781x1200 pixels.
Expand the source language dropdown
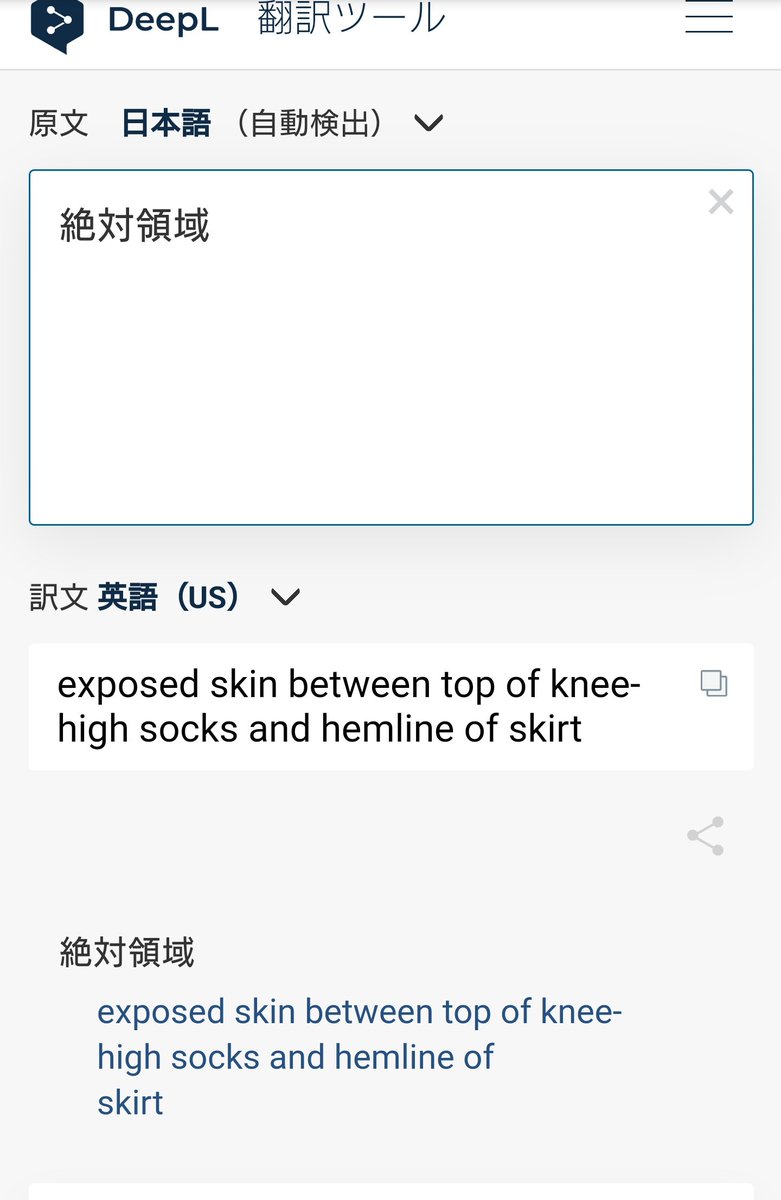(428, 124)
